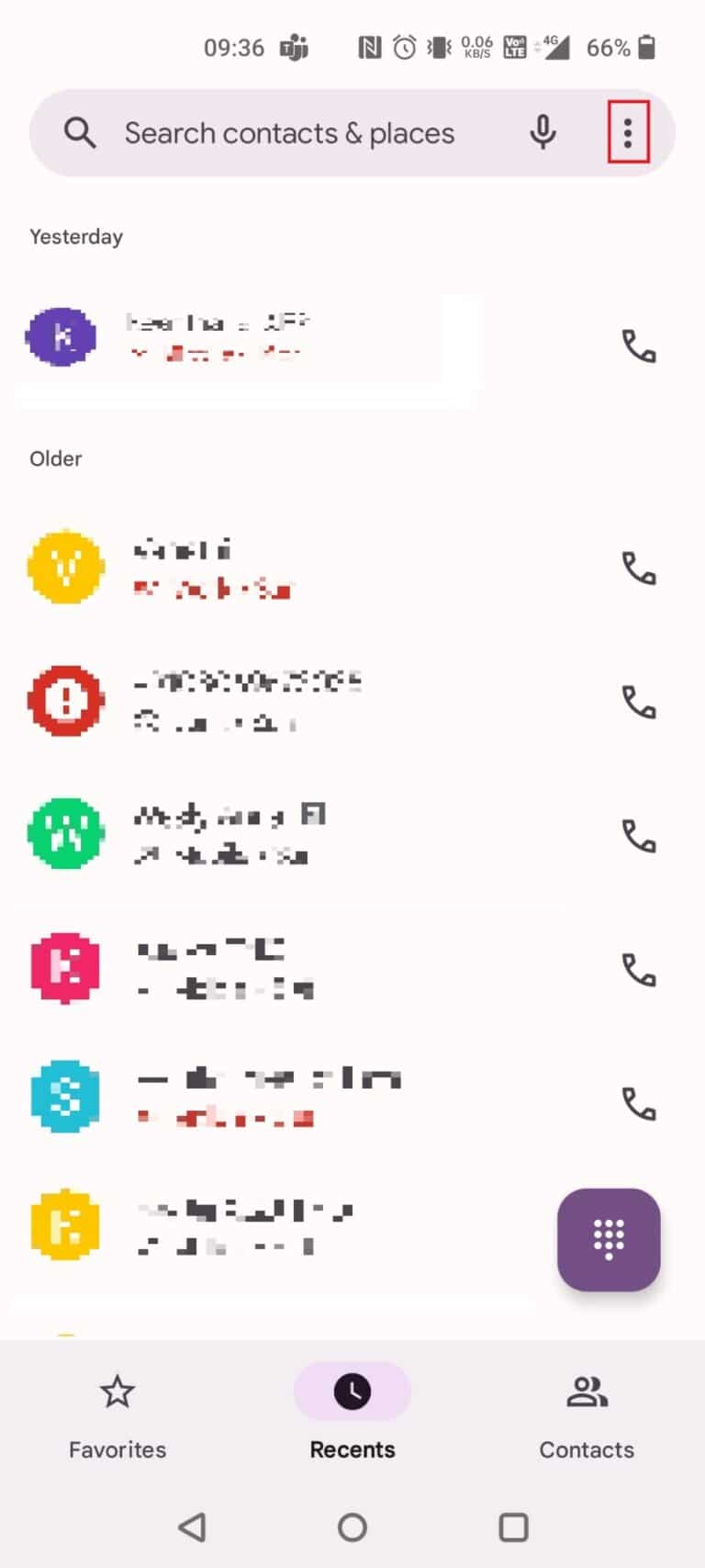Viewport: 705px width, 1568px height.
Task: Call the contact with yellow V avatar
Action: click(639, 569)
